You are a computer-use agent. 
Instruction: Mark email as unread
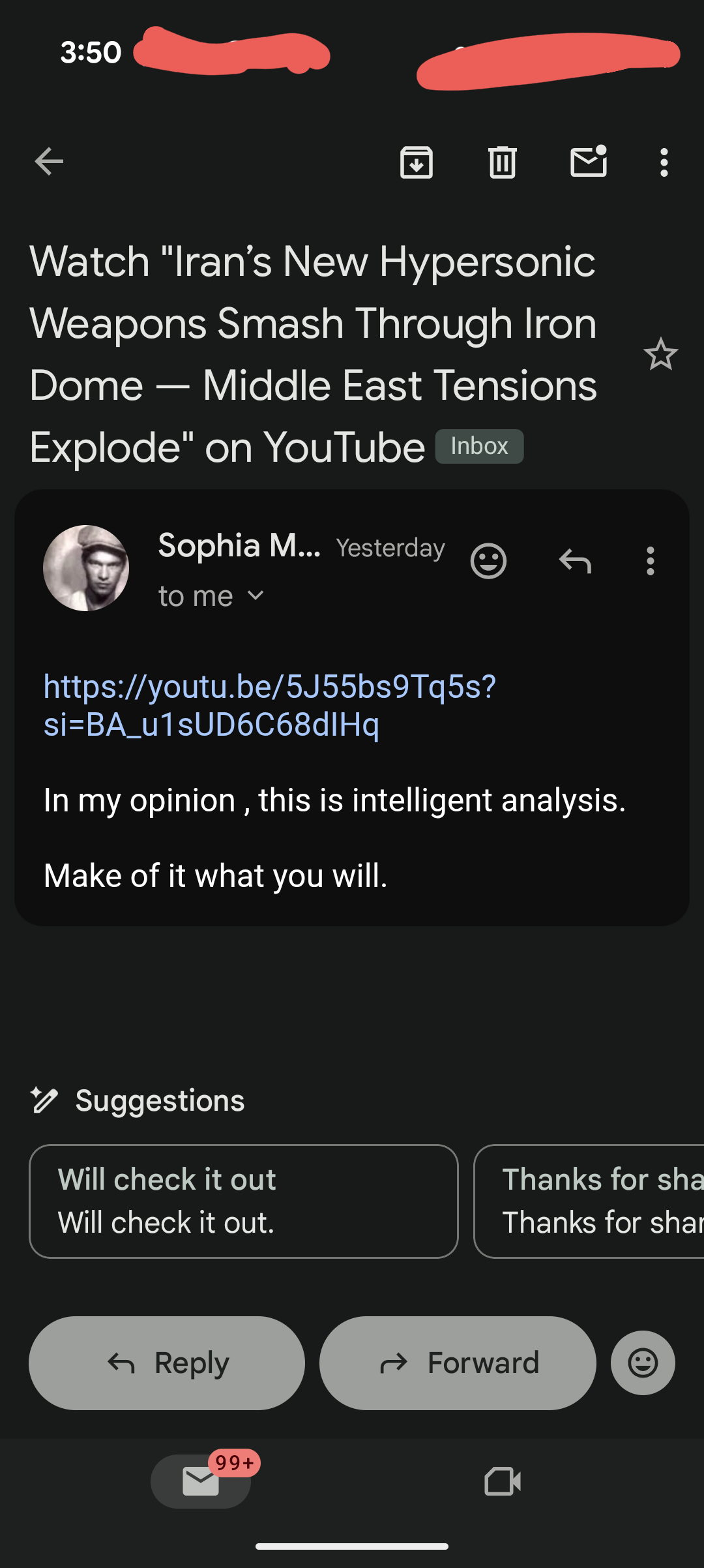[588, 162]
